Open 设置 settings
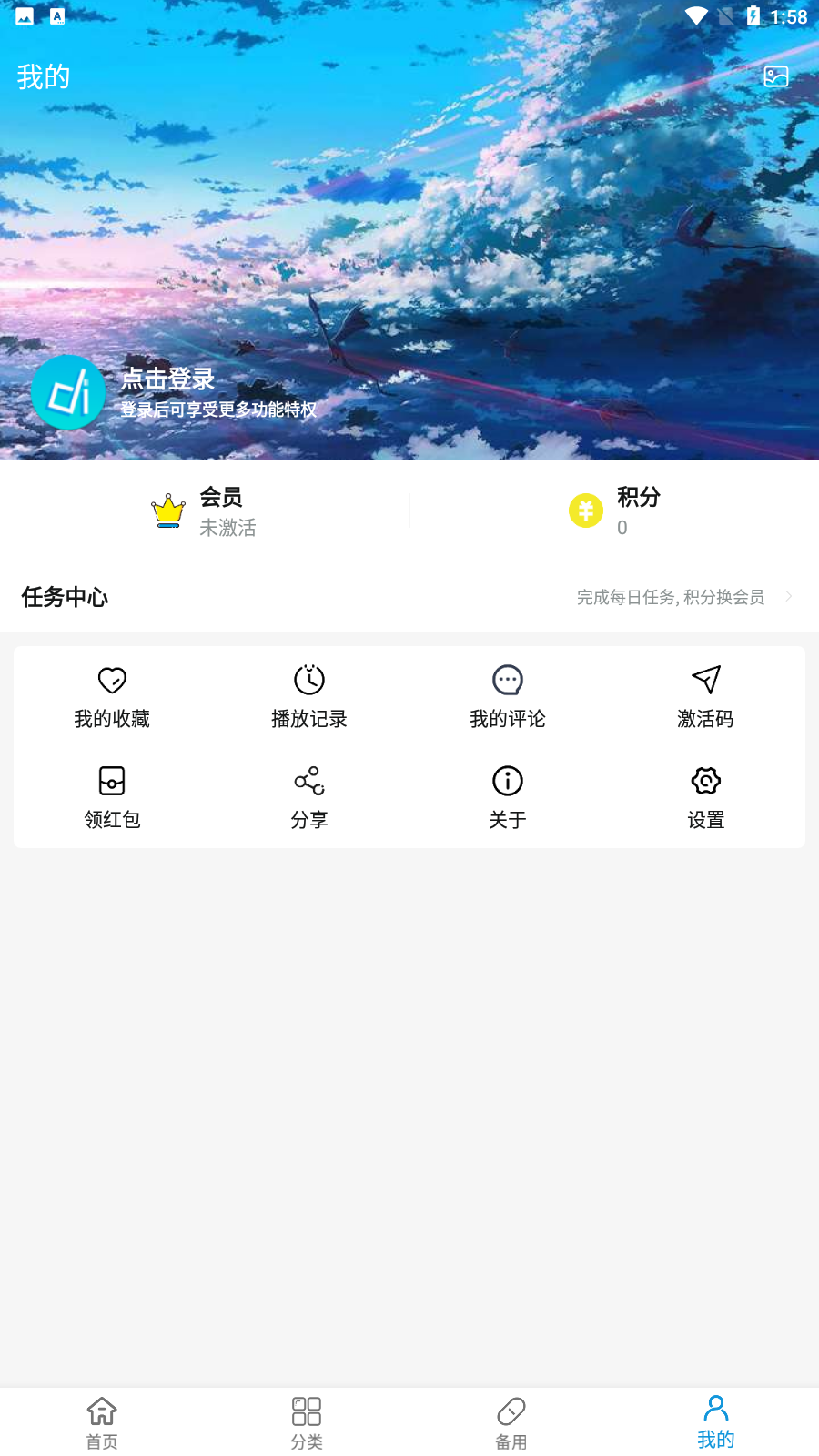This screenshot has width=819, height=1456. tap(705, 798)
